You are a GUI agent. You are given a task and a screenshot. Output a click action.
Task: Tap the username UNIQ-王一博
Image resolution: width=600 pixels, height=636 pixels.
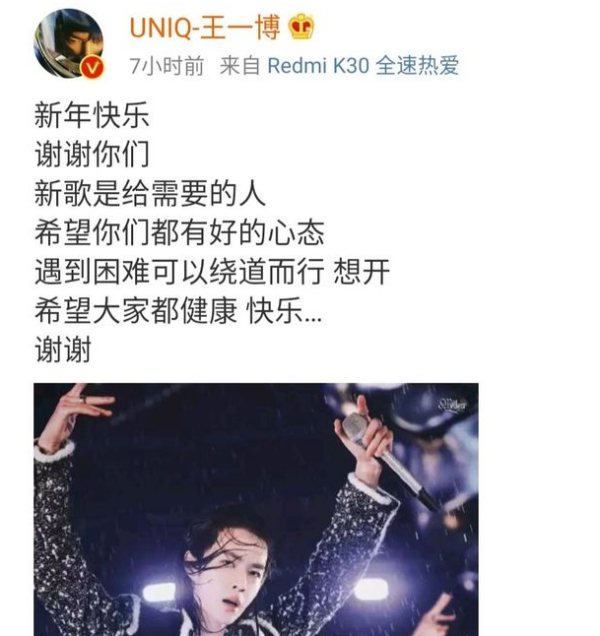206,27
